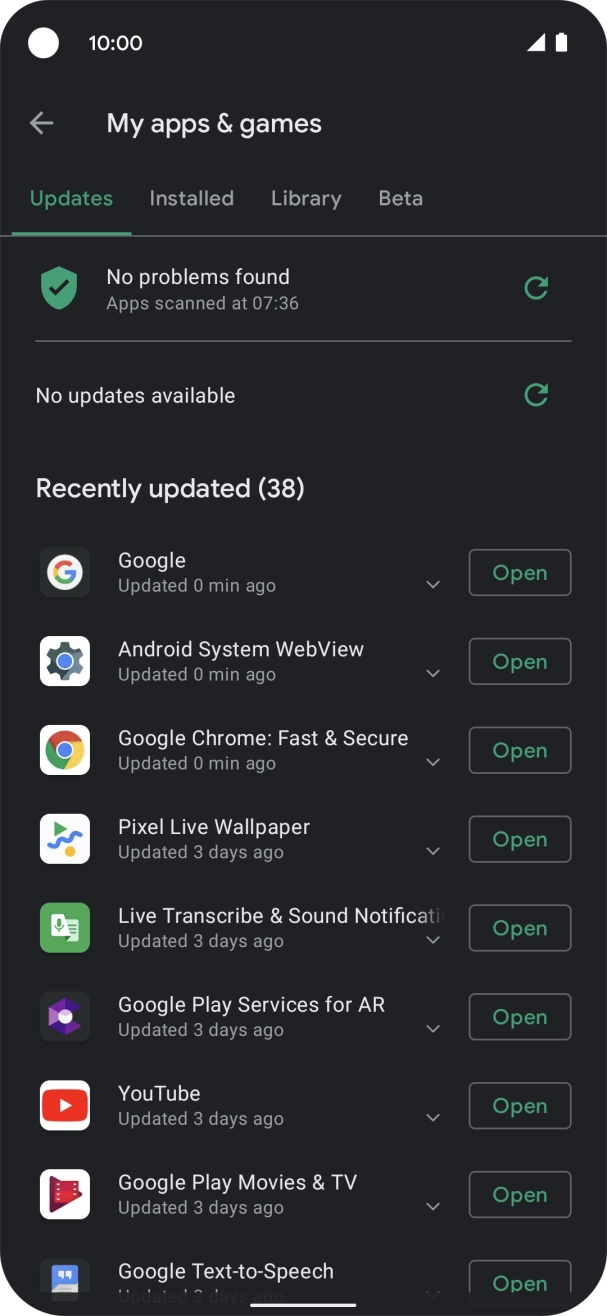Open Google Play Movies & TV
Viewport: 607px width, 1316px height.
(519, 1195)
